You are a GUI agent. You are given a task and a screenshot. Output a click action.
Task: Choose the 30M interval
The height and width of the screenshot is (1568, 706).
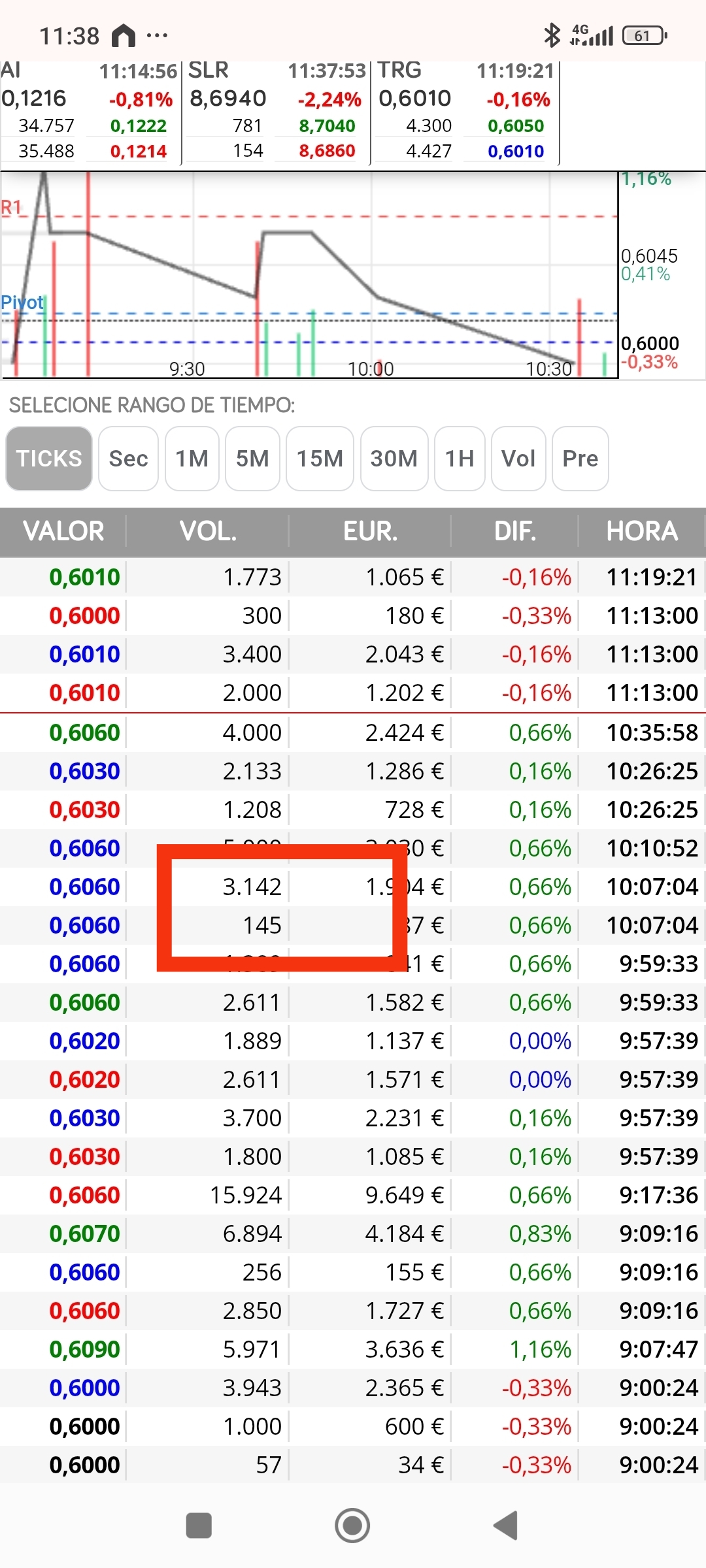[x=394, y=459]
